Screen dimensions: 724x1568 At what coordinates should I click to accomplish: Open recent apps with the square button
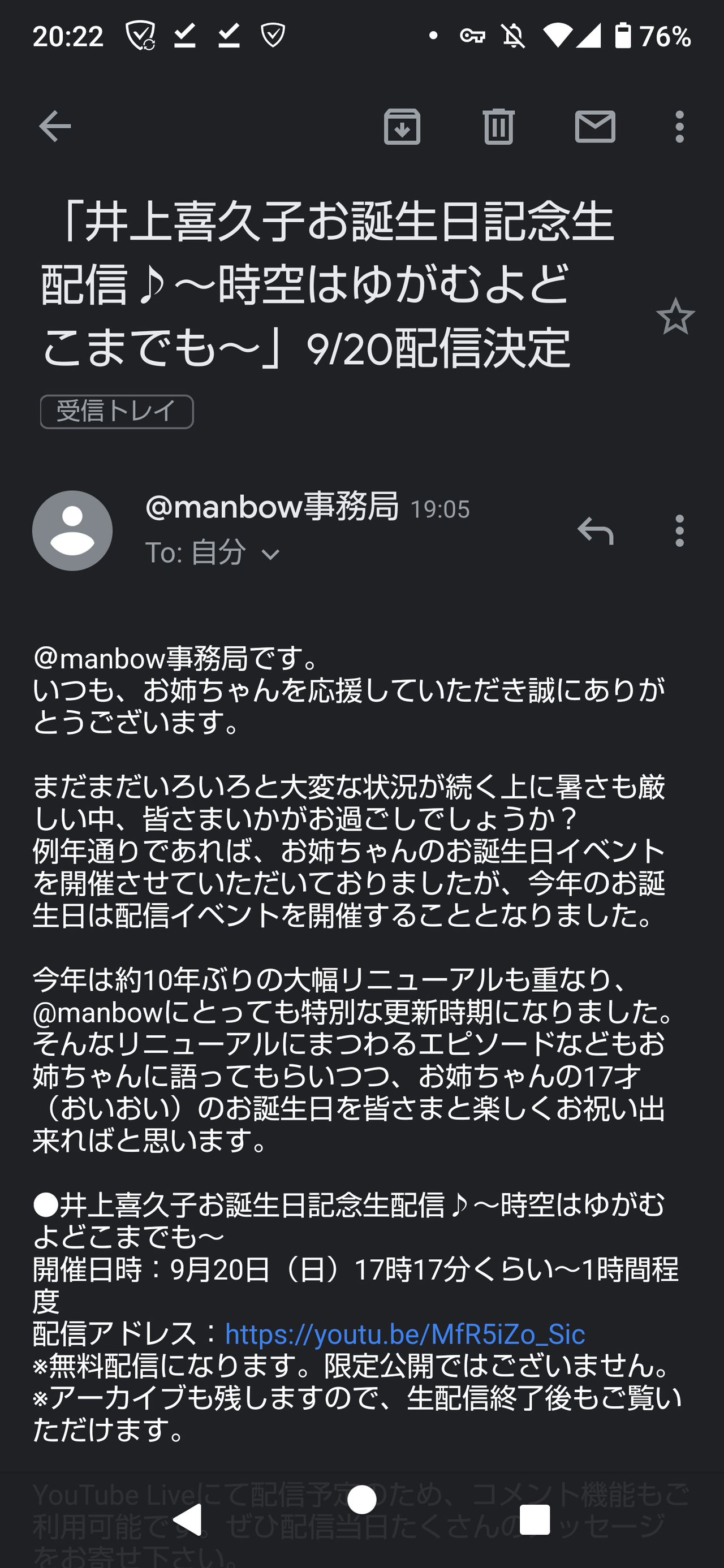pyautogui.click(x=535, y=1519)
